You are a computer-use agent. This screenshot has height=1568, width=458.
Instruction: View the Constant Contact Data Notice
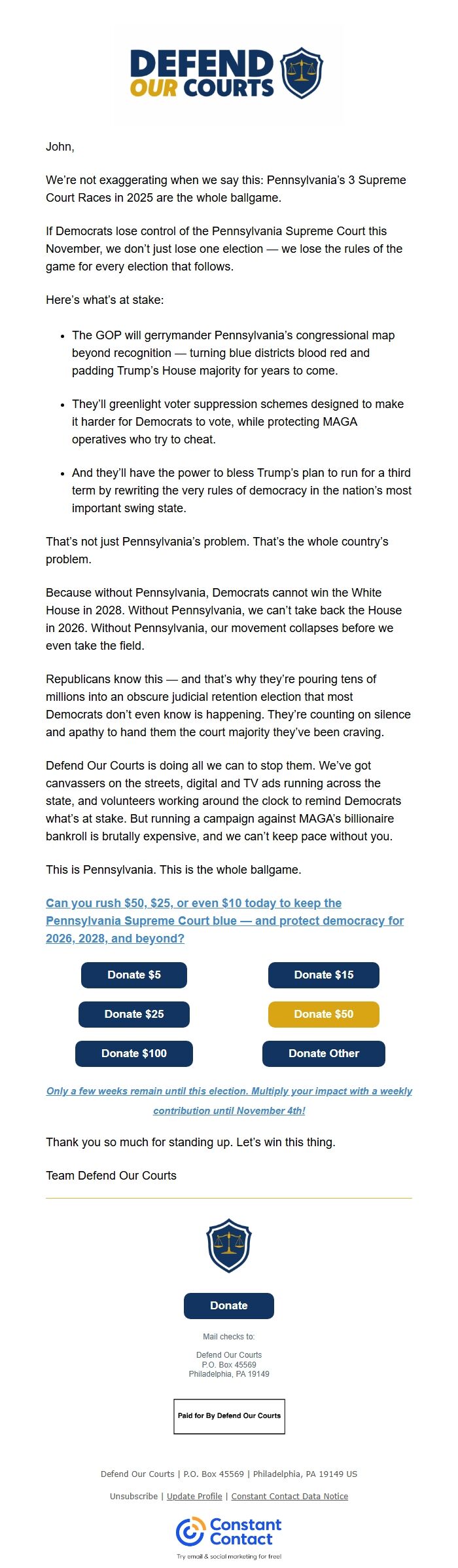pos(290,1496)
